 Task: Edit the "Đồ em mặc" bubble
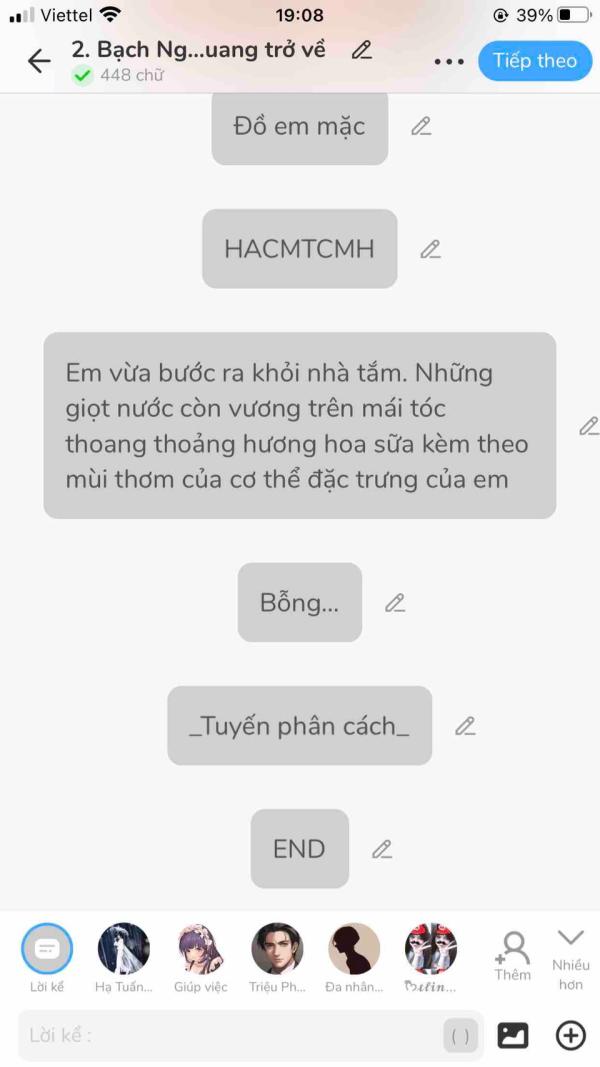421,126
